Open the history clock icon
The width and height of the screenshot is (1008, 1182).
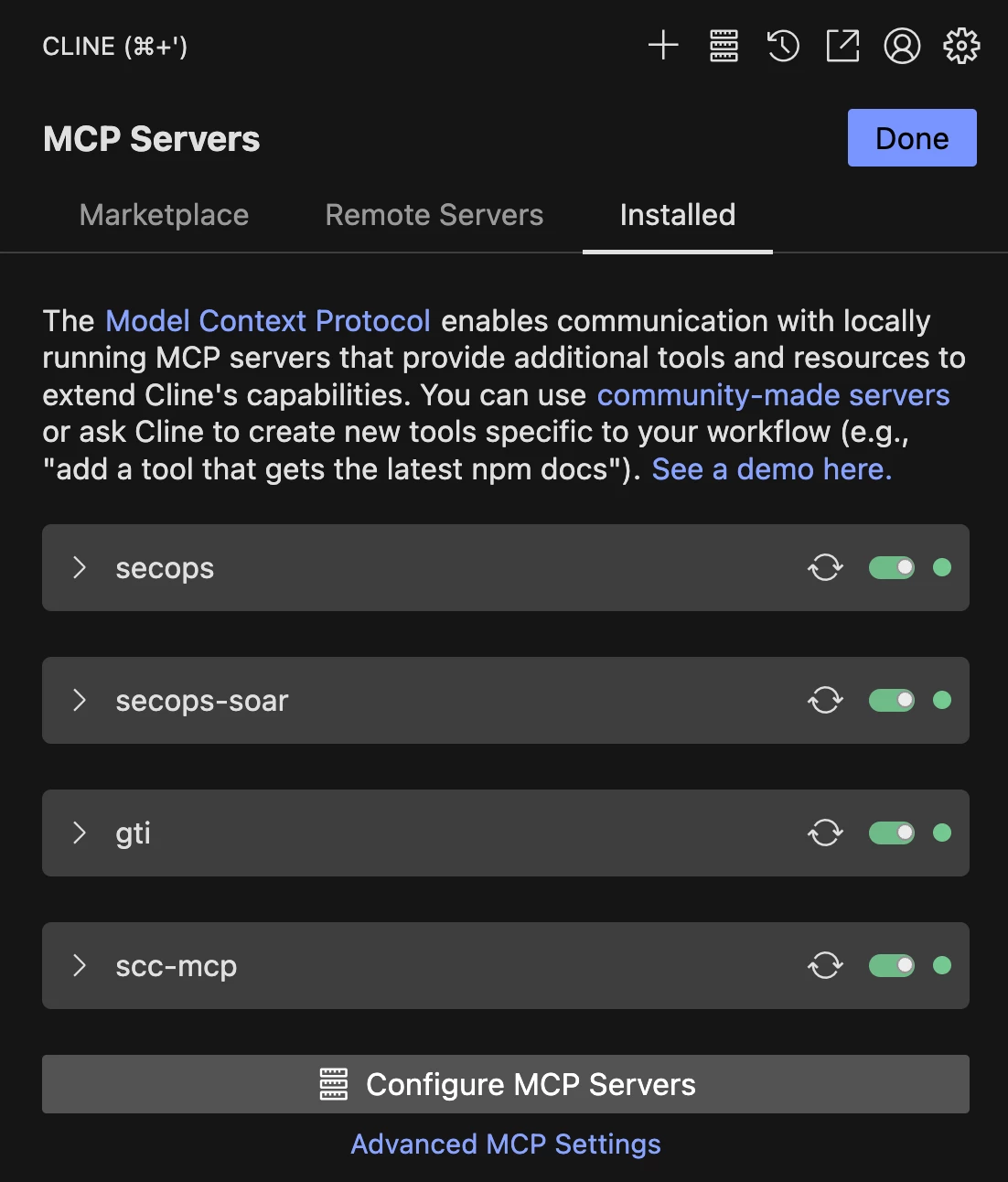[783, 45]
